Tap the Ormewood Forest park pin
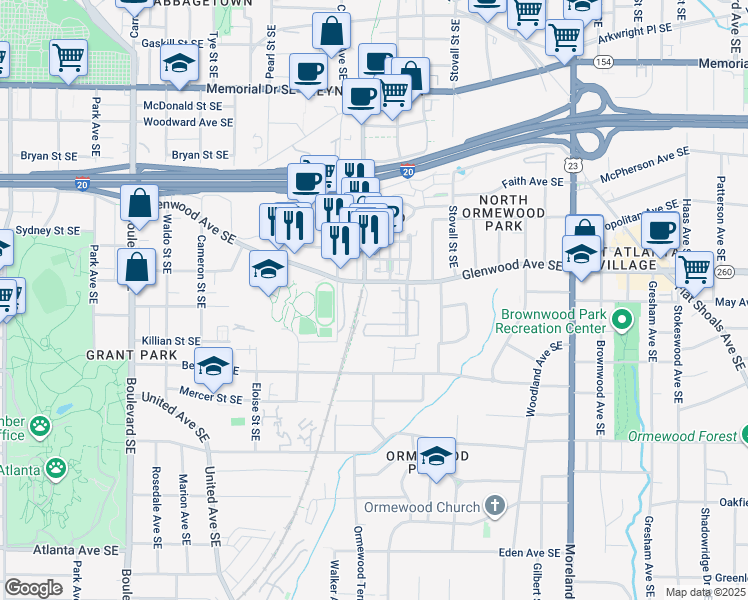The image size is (748, 600). coord(744,435)
